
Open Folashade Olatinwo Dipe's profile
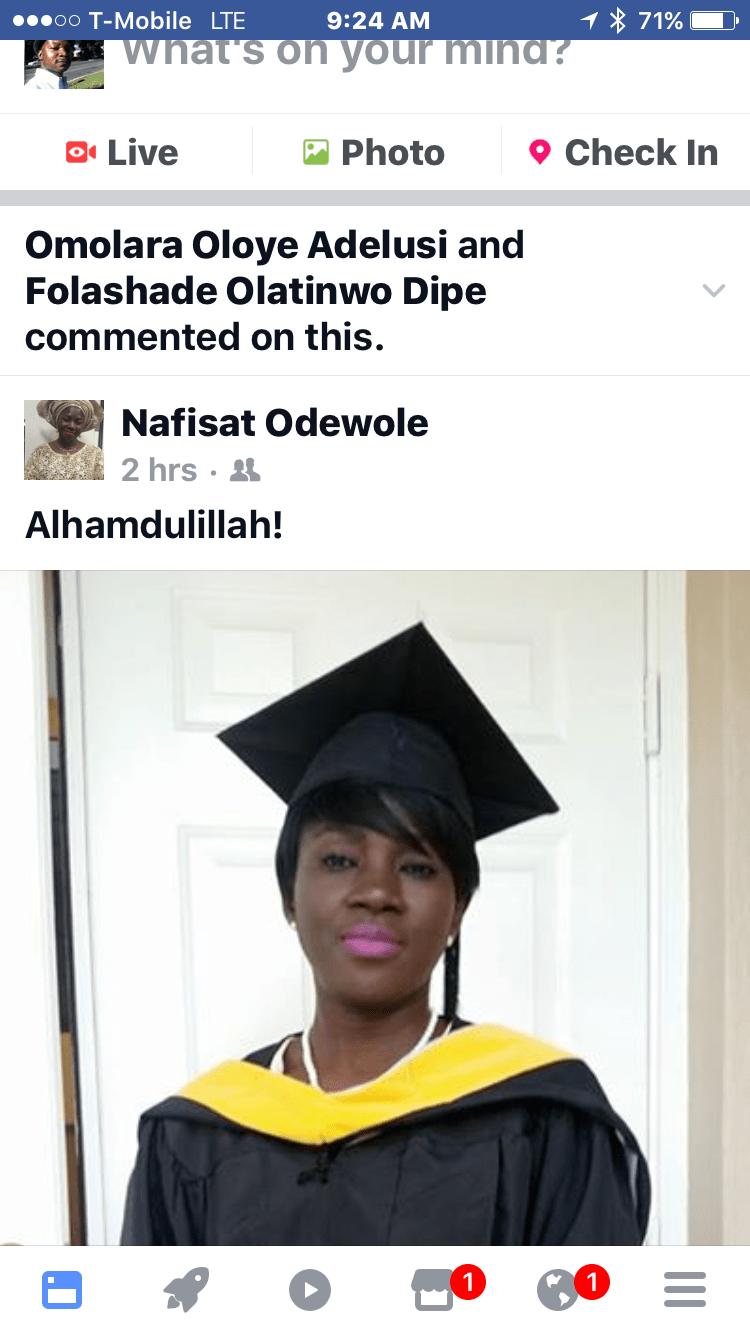click(x=255, y=291)
